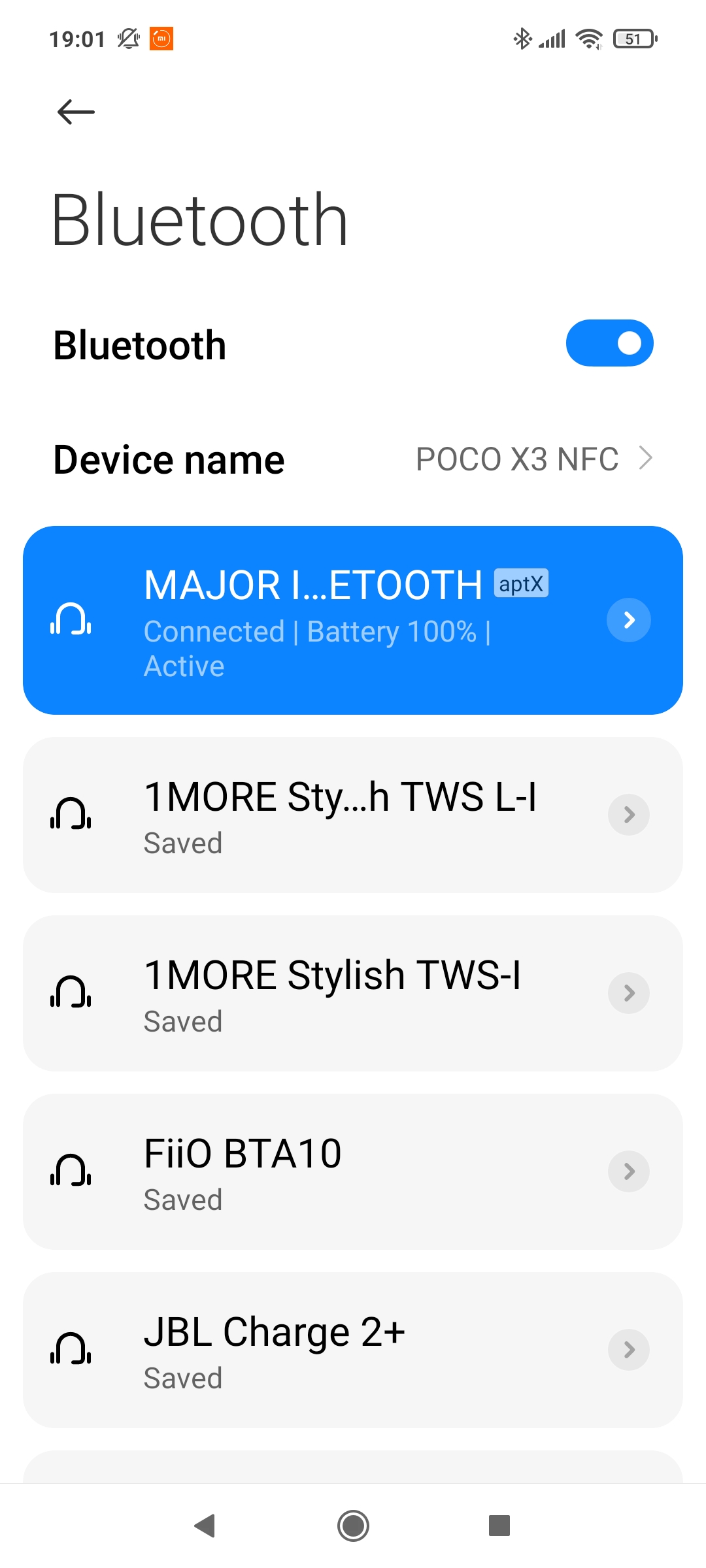Open settings arrow for JBL Charge 2+
The height and width of the screenshot is (1568, 706).
tap(628, 1350)
